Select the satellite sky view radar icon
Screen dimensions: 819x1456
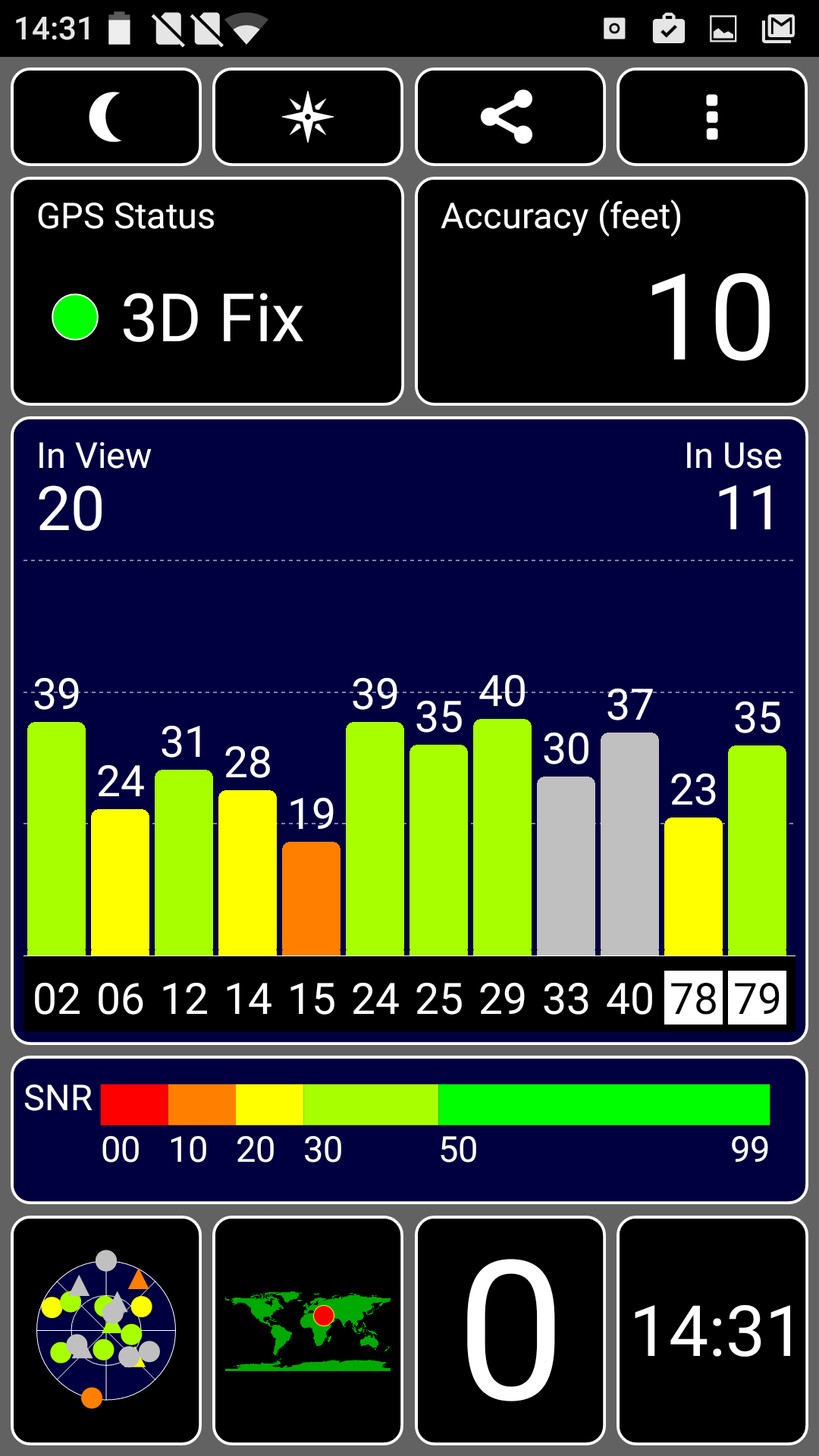[x=105, y=1331]
